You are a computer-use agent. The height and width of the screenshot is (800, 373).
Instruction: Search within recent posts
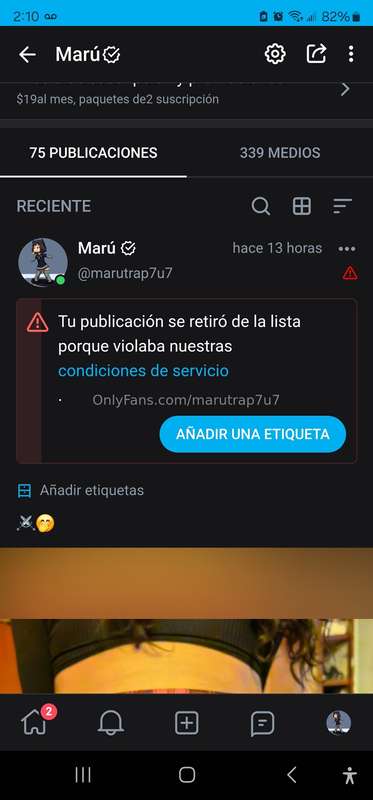pyautogui.click(x=261, y=206)
